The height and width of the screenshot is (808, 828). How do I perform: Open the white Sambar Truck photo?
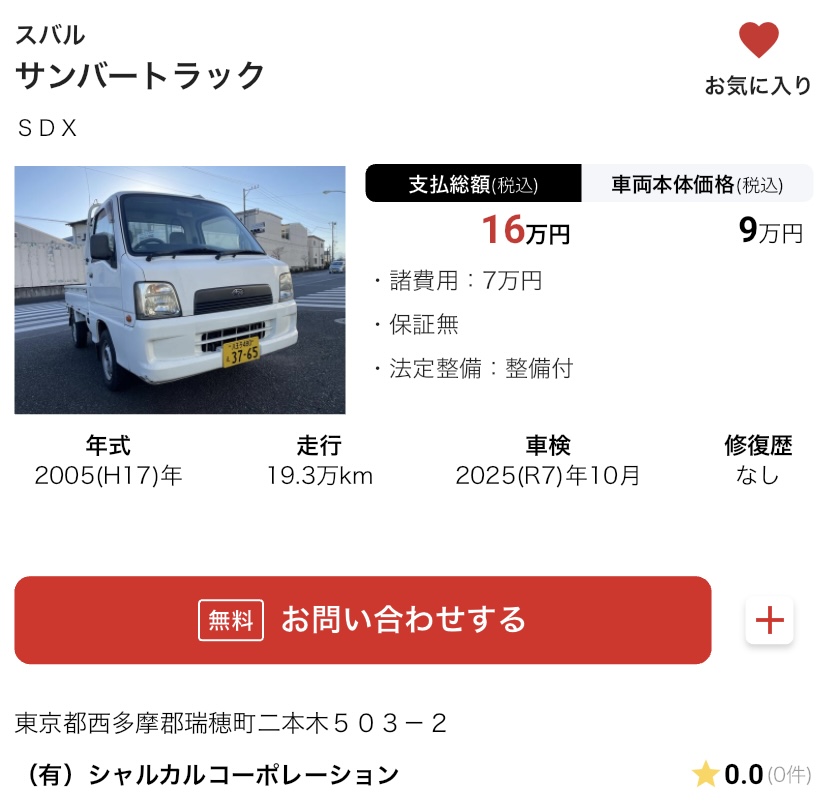pos(180,290)
